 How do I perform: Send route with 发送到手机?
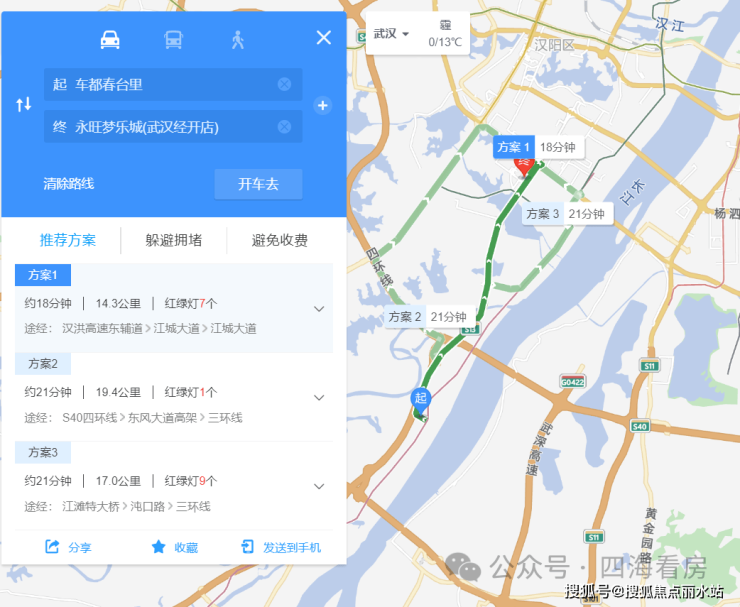[x=281, y=547]
